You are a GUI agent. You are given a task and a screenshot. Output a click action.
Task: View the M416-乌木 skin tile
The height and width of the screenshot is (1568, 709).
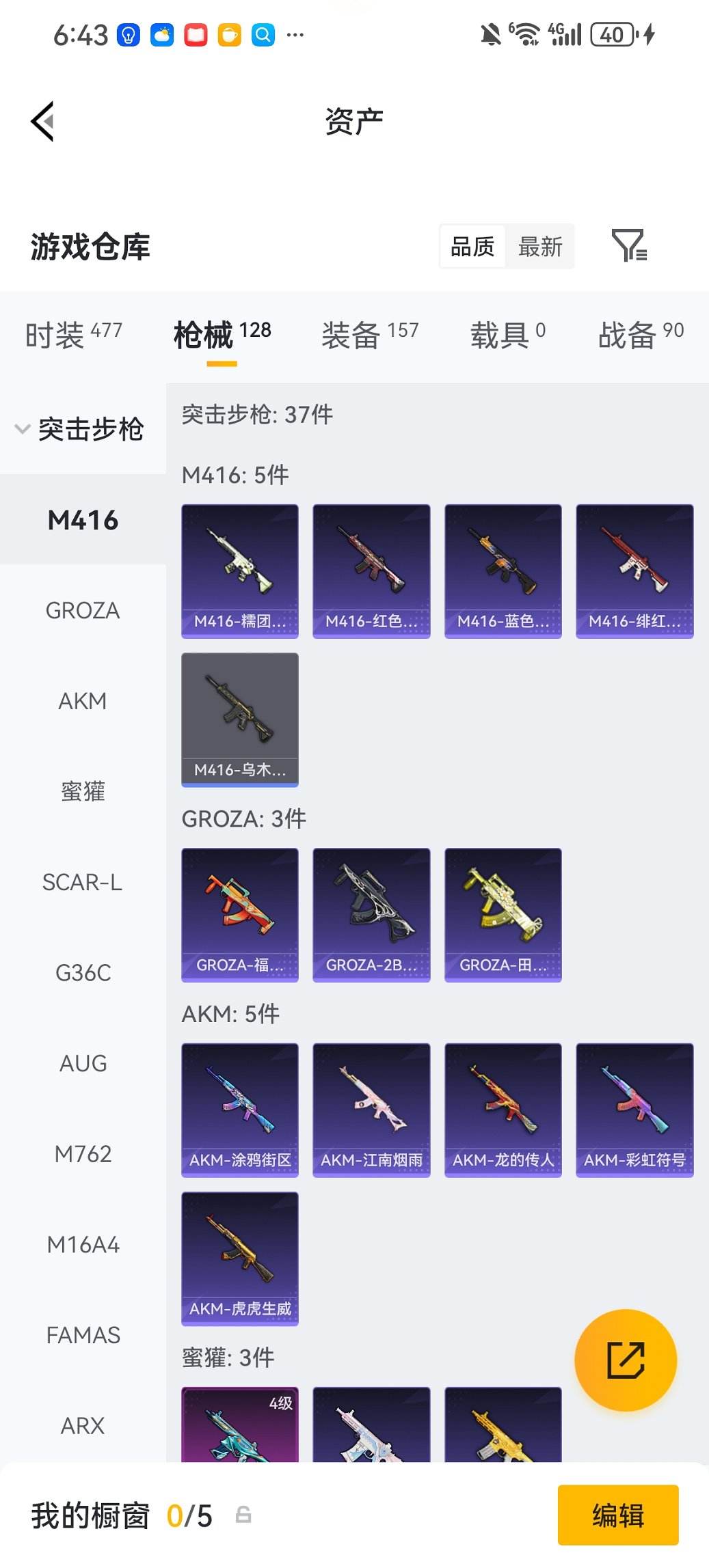240,719
